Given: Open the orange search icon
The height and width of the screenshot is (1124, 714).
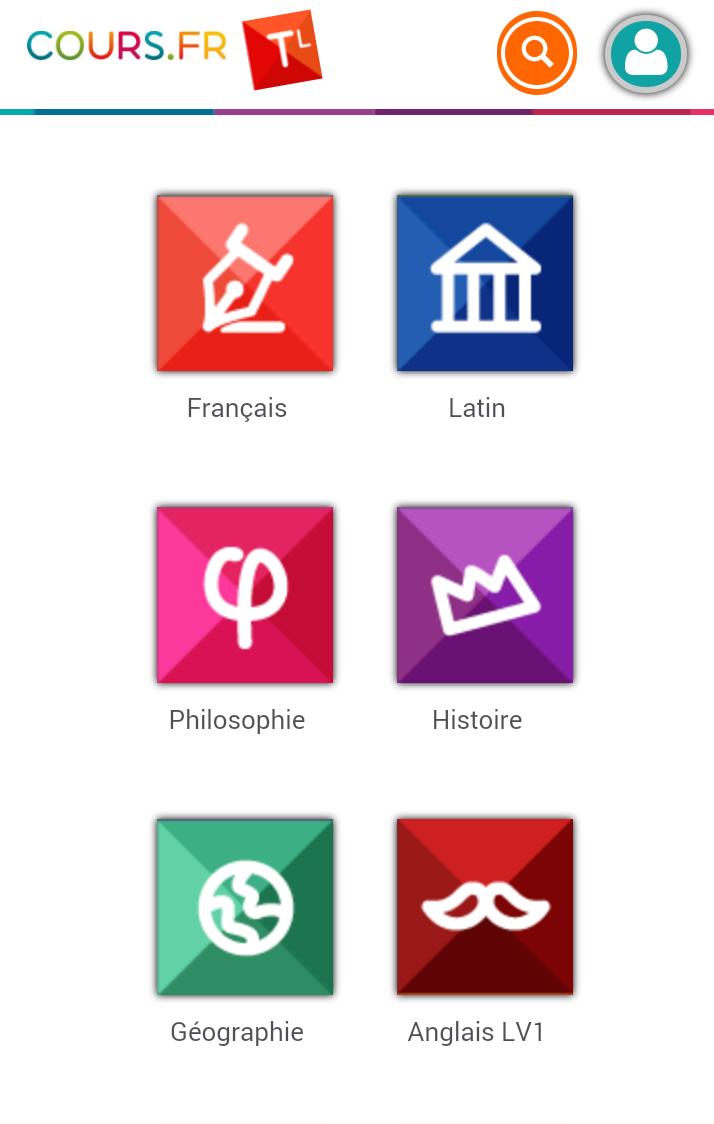Looking at the screenshot, I should 537,53.
